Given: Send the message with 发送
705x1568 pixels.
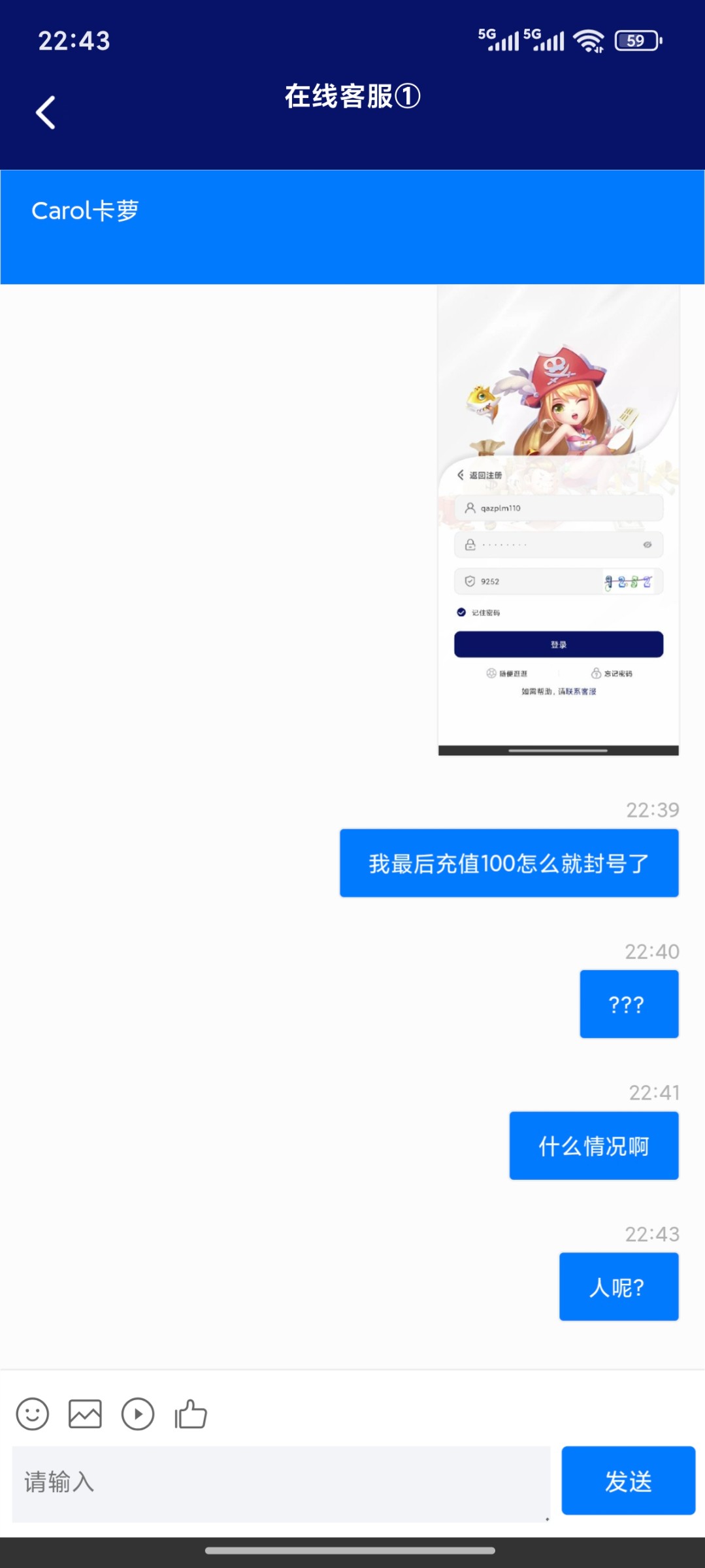Looking at the screenshot, I should pyautogui.click(x=628, y=1480).
